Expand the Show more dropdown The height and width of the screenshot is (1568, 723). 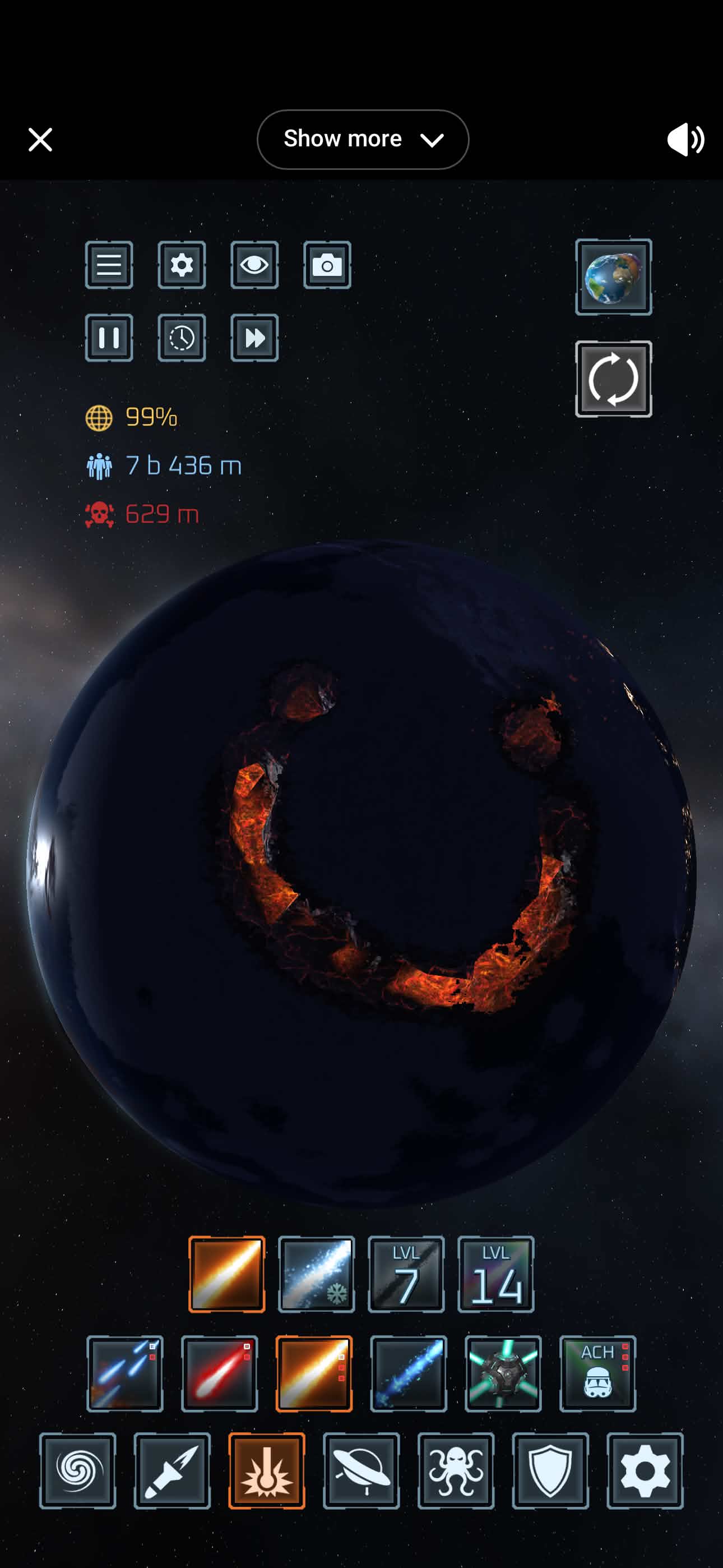(363, 140)
